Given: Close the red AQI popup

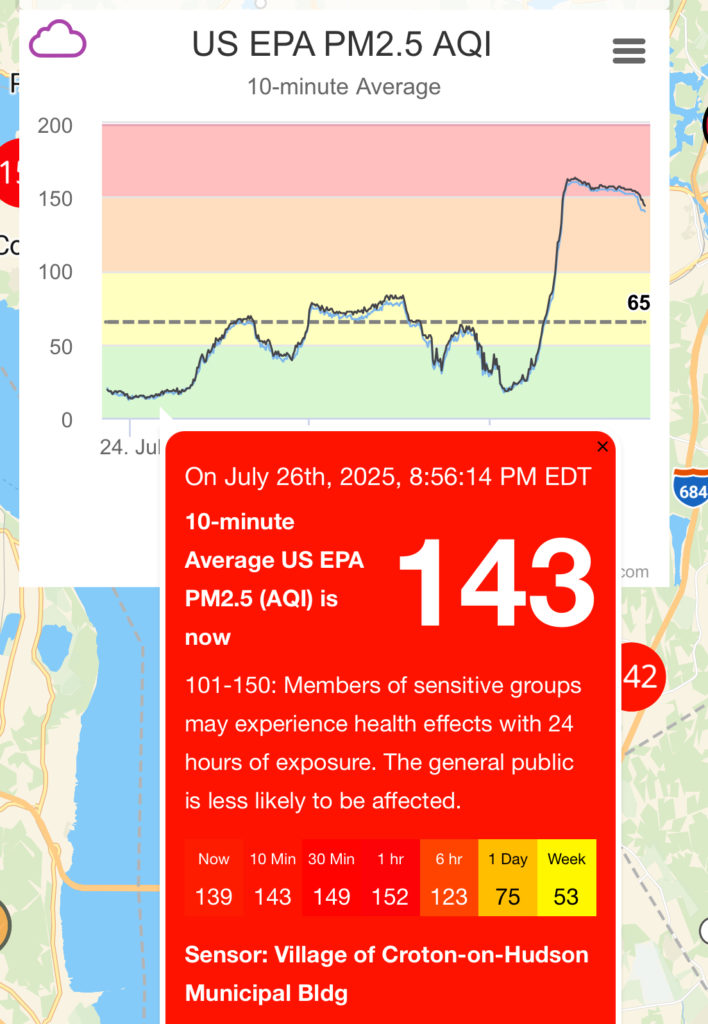Looking at the screenshot, I should click(x=602, y=447).
